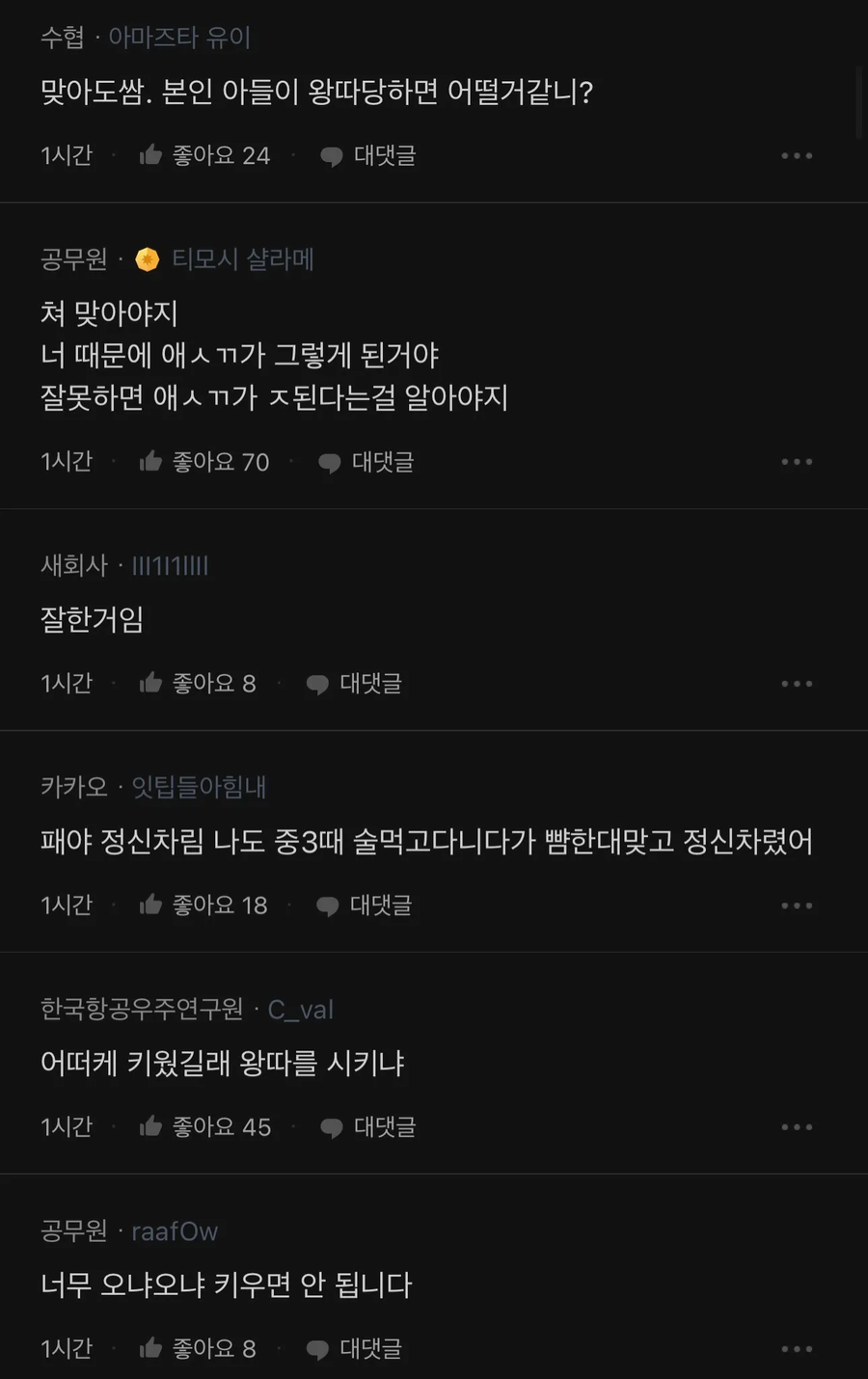This screenshot has width=868, height=1379.
Task: Click the thumbs-up icon on 아마즈타 유이's comment
Action: pos(151,155)
